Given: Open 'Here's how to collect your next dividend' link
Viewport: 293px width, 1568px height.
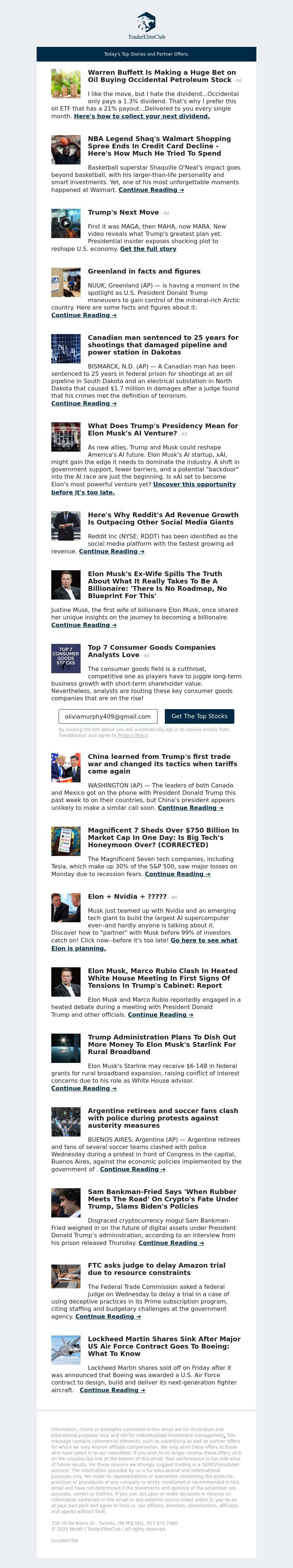Looking at the screenshot, I should (141, 116).
